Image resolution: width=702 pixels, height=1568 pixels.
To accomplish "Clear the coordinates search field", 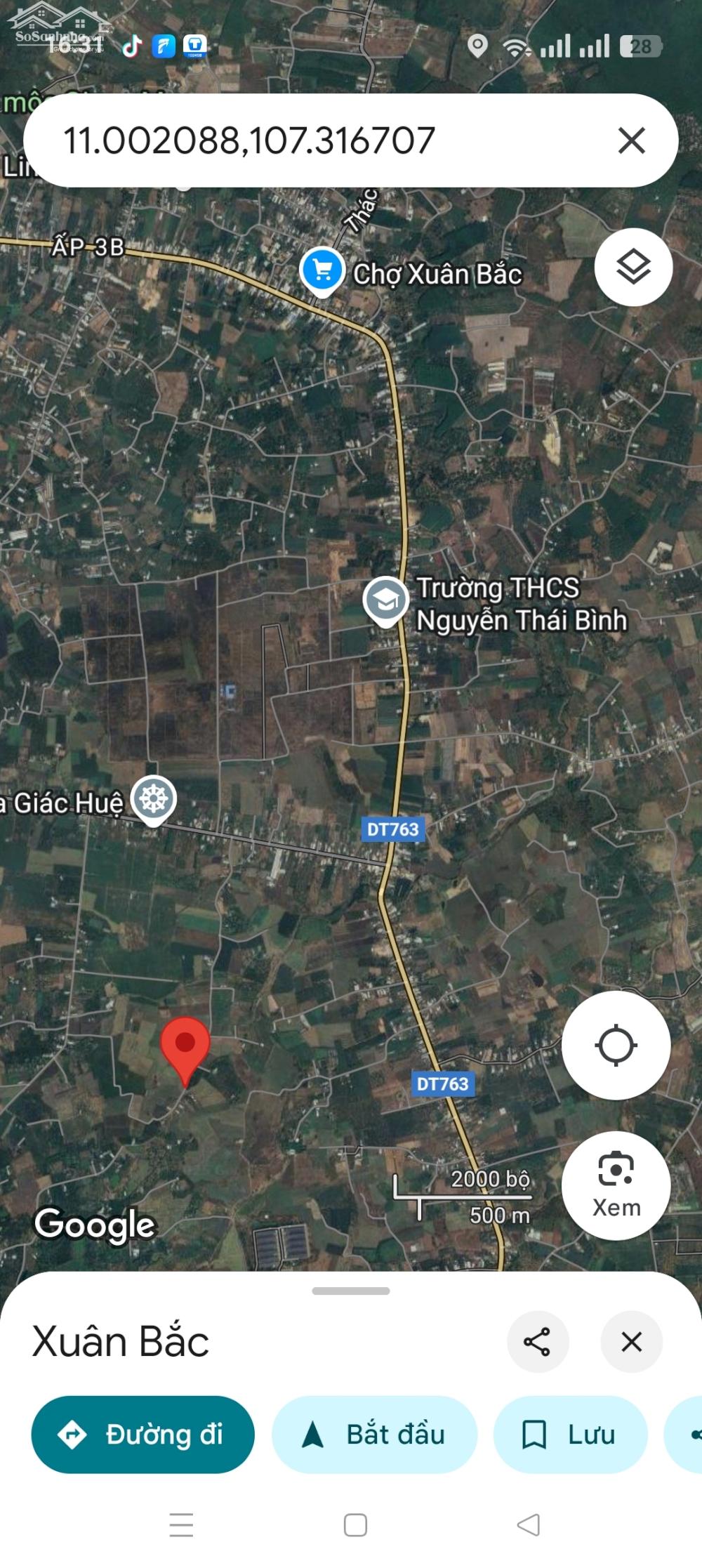I will click(x=631, y=140).
